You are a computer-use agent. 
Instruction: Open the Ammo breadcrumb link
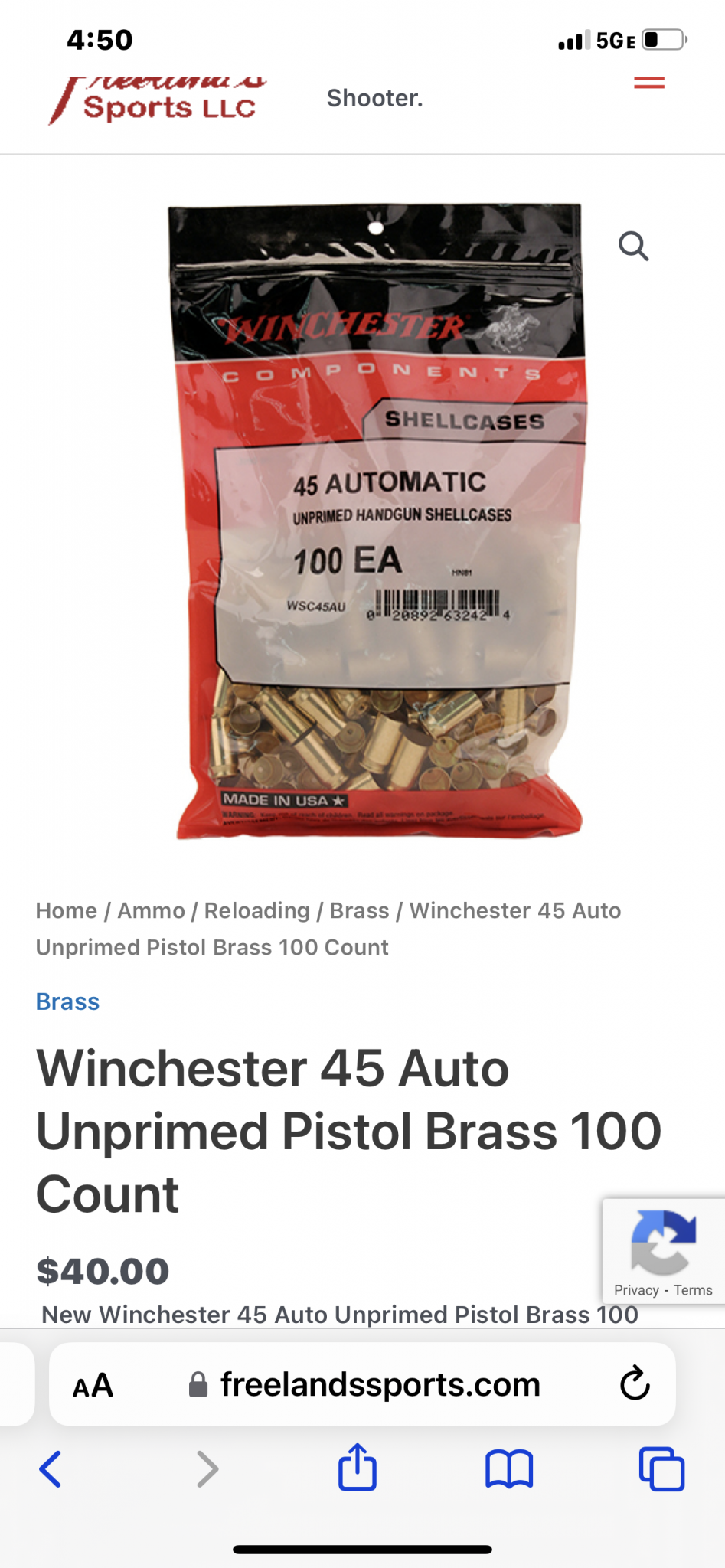coord(151,910)
